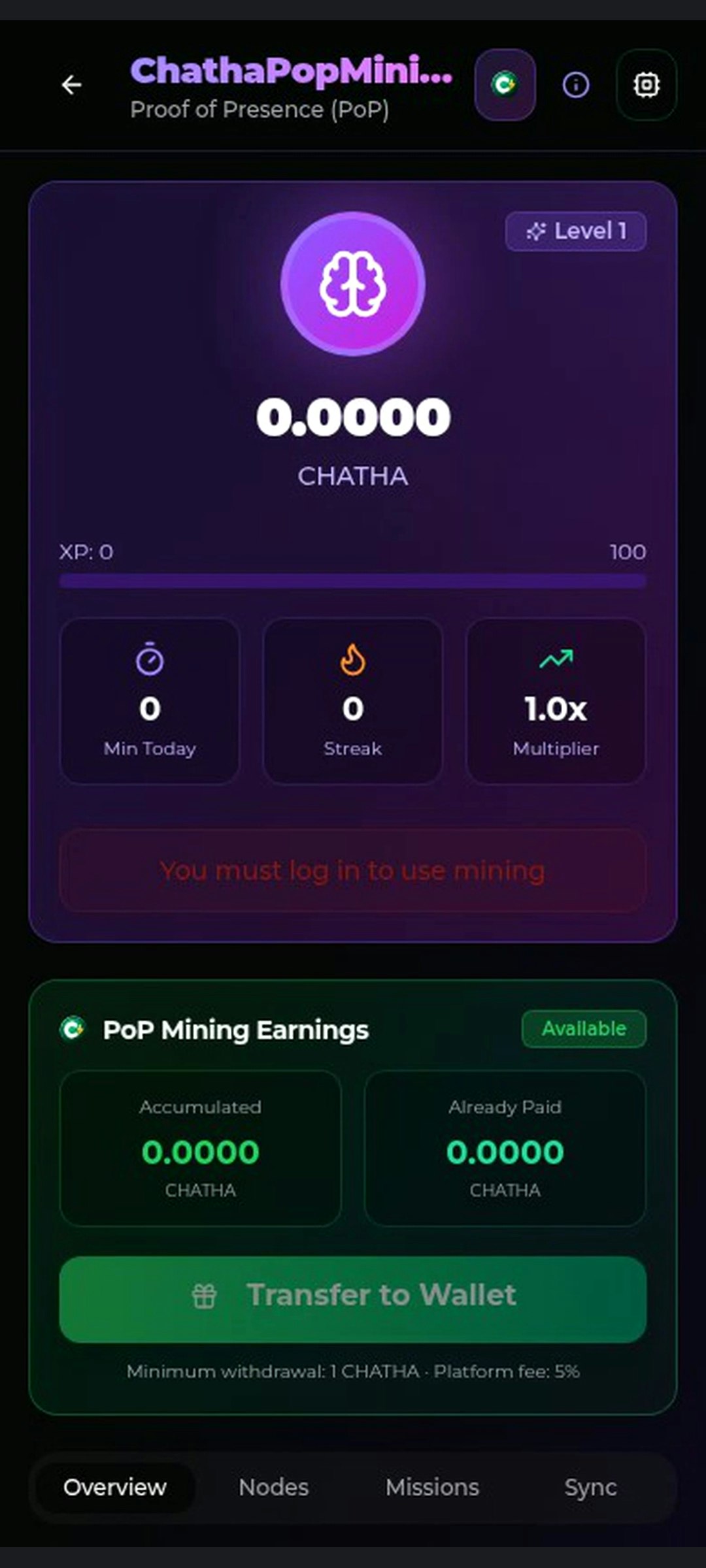Tap the CHATHA coin icon button

[x=505, y=85]
